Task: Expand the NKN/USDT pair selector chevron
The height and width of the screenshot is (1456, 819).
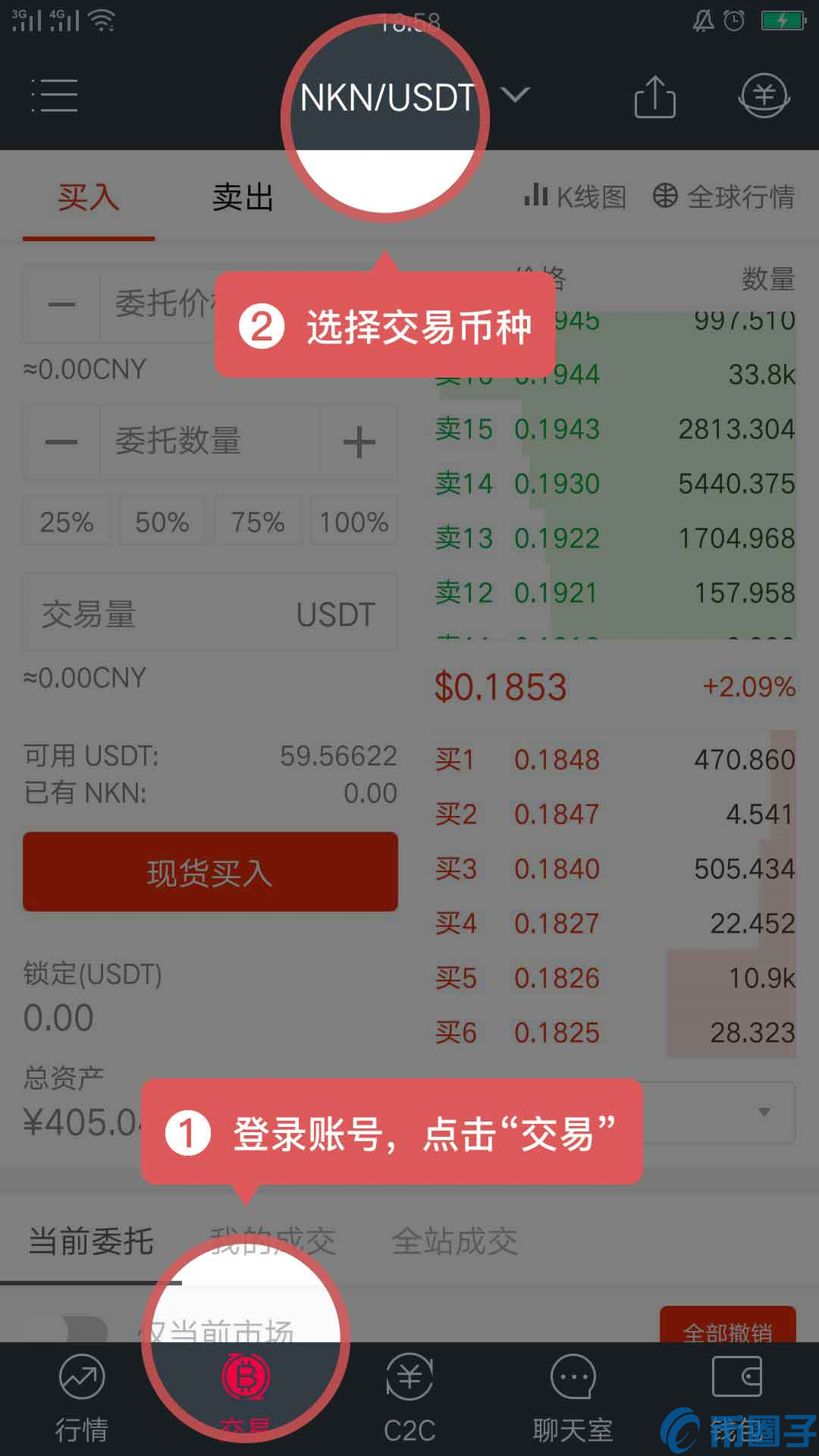Action: (x=514, y=96)
